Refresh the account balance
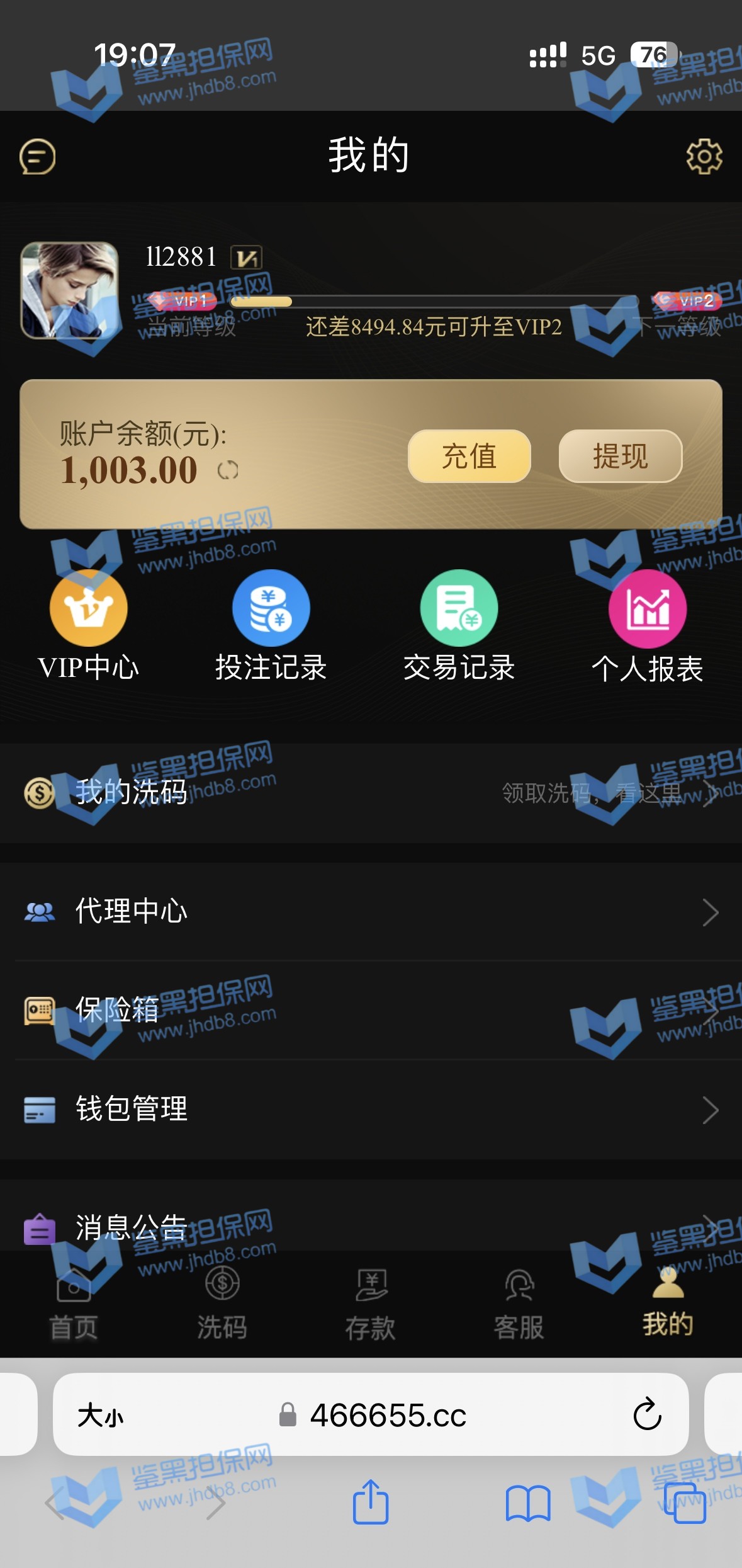Viewport: 742px width, 1568px height. [228, 470]
